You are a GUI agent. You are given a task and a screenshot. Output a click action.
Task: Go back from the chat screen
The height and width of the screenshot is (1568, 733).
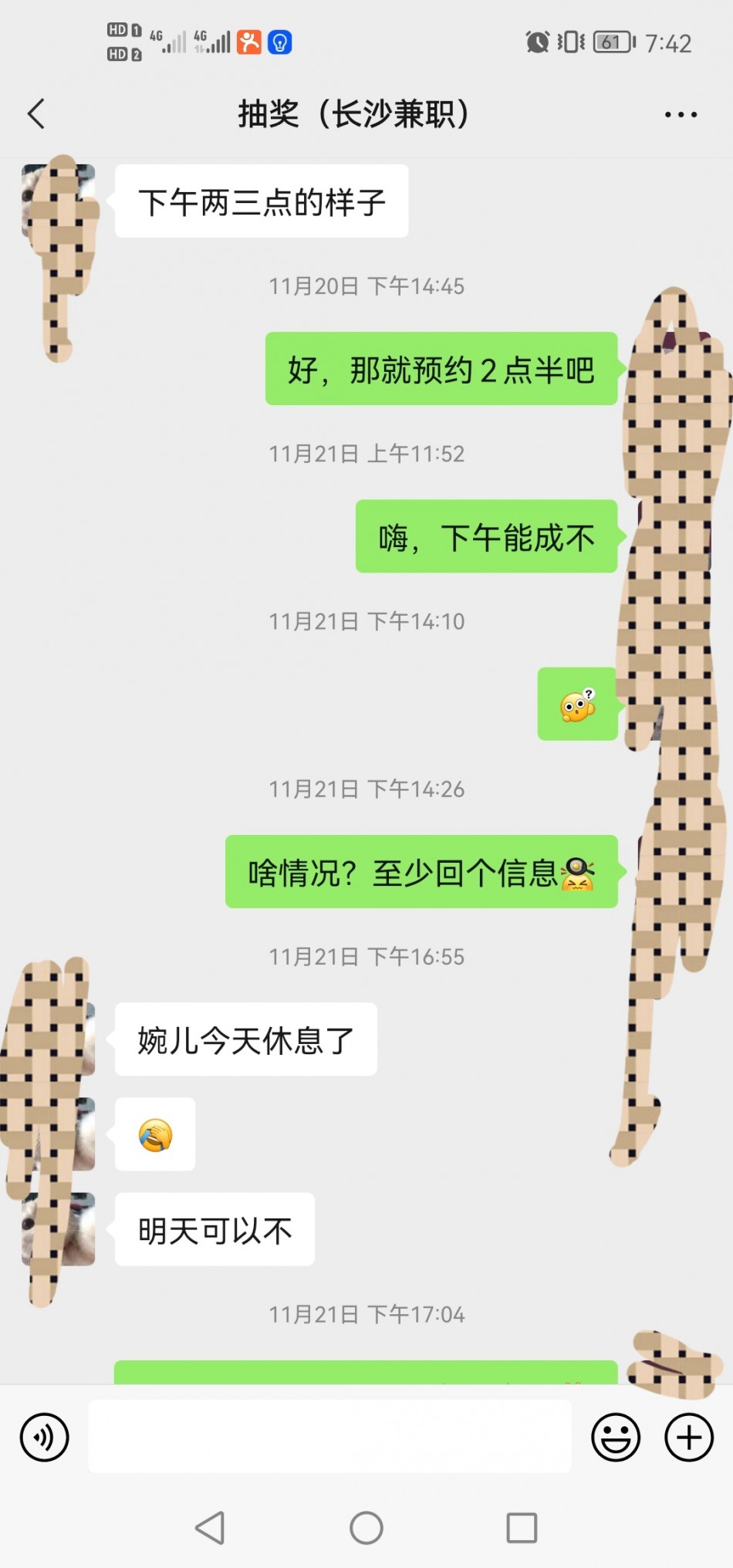36,114
